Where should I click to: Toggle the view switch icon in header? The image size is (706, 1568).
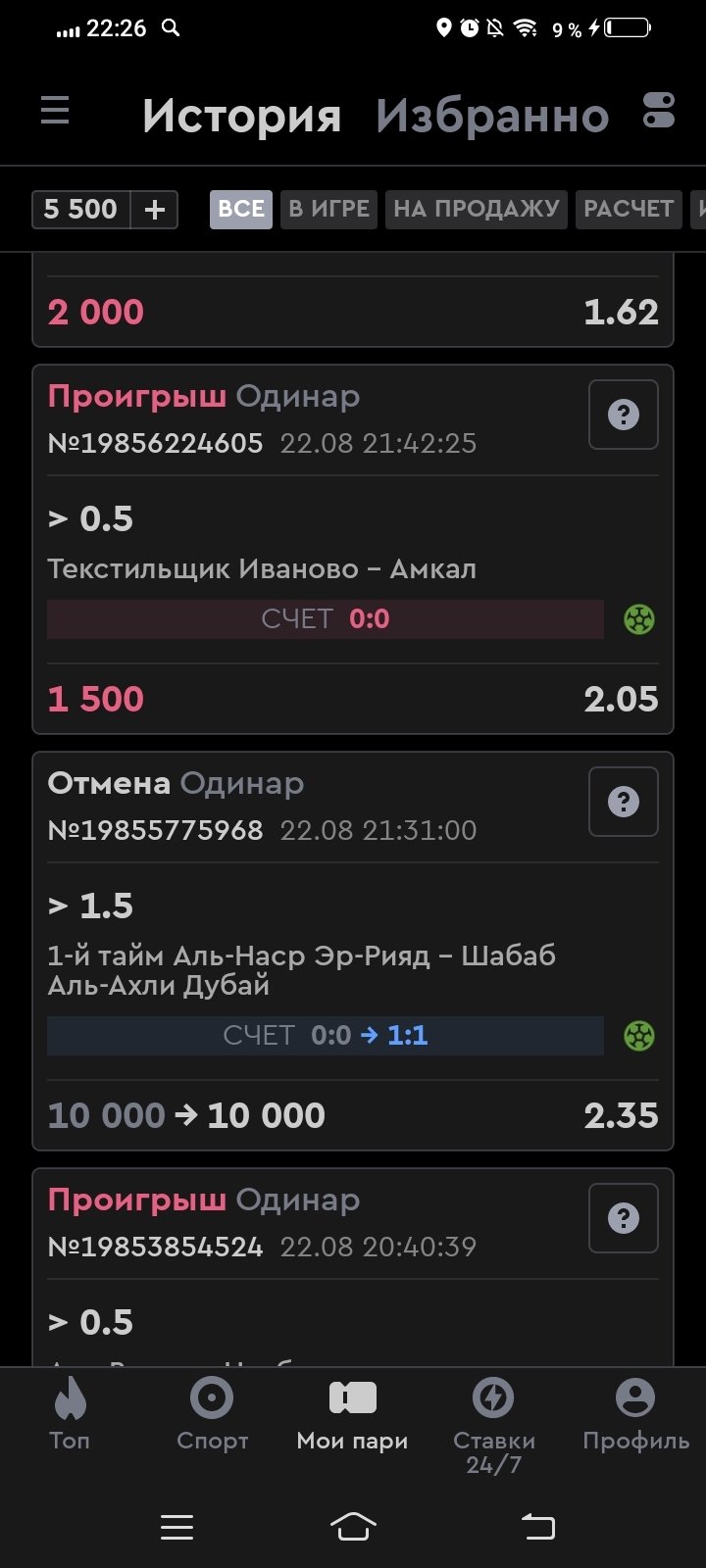[x=659, y=111]
